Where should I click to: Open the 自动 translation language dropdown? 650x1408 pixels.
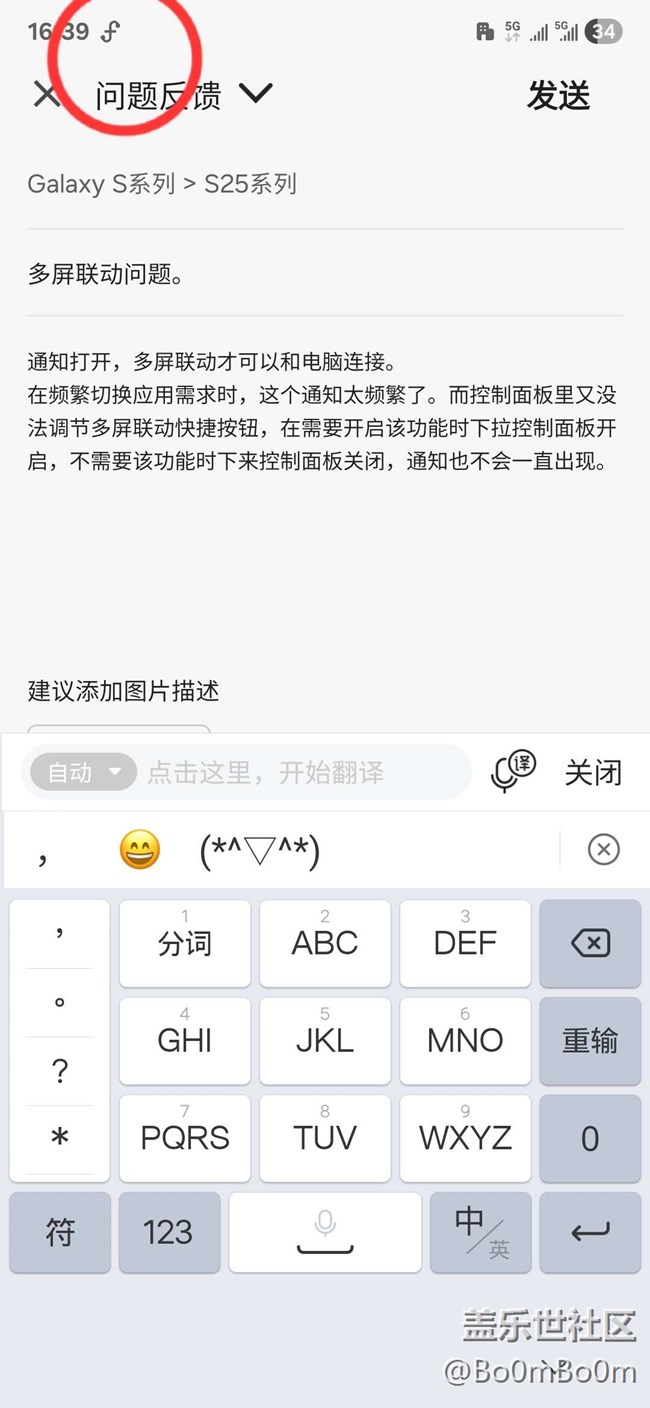(83, 772)
